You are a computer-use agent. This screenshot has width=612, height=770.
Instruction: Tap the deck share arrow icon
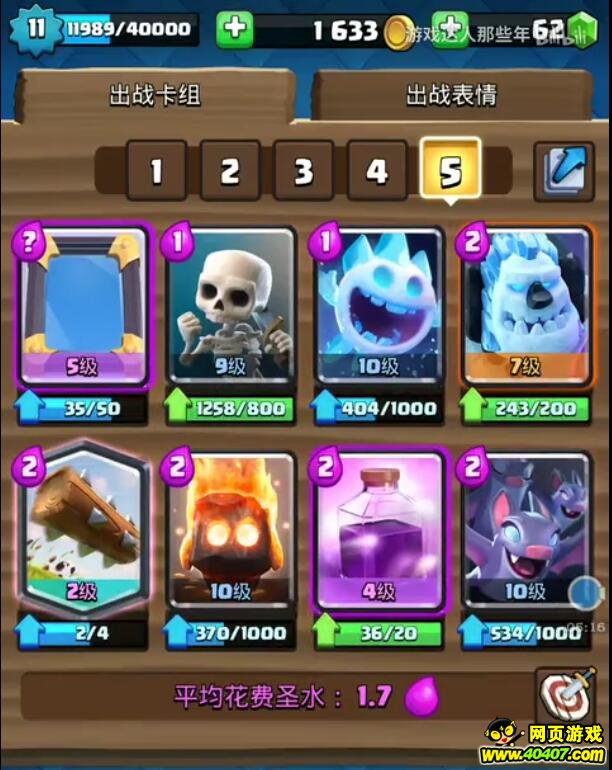coord(563,170)
